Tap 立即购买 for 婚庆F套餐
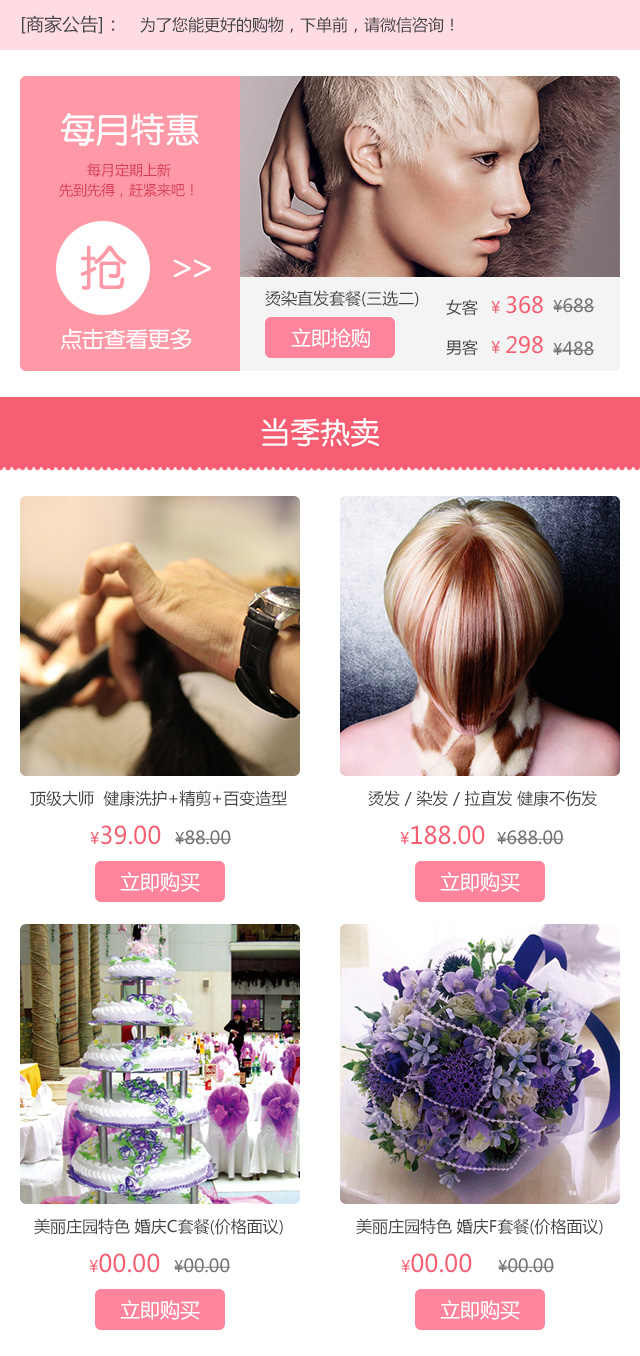The width and height of the screenshot is (640, 1356). 480,1310
